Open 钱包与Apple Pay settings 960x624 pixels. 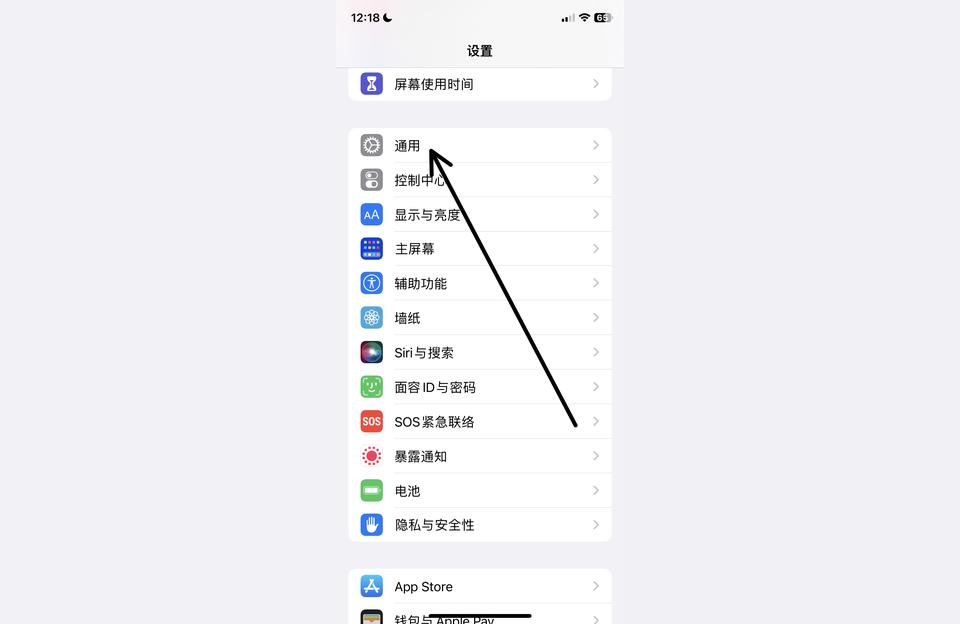478,617
